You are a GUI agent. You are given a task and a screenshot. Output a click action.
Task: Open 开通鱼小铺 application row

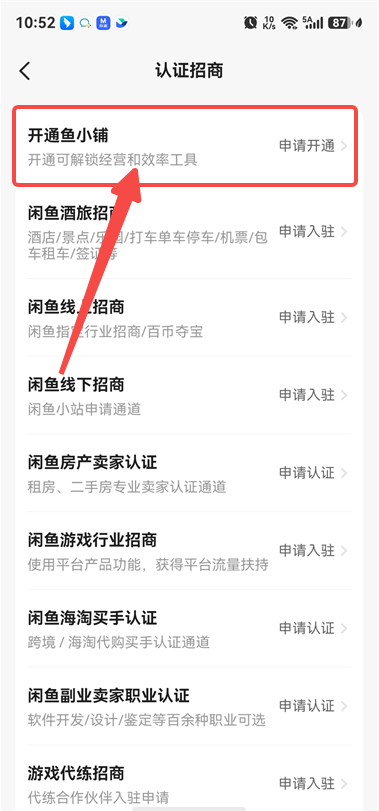(x=185, y=146)
